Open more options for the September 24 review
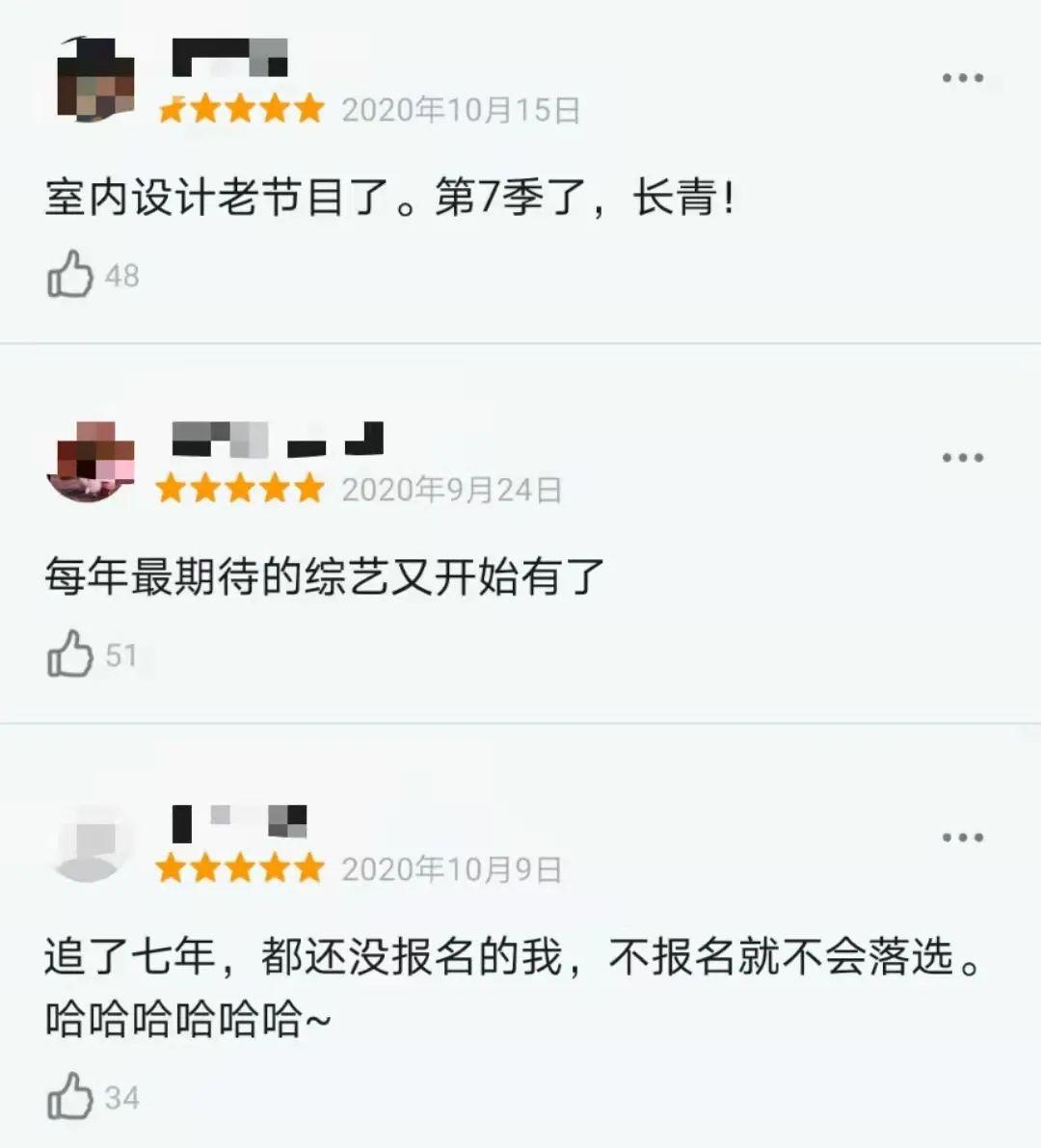Viewport: 1041px width, 1148px height. (962, 458)
